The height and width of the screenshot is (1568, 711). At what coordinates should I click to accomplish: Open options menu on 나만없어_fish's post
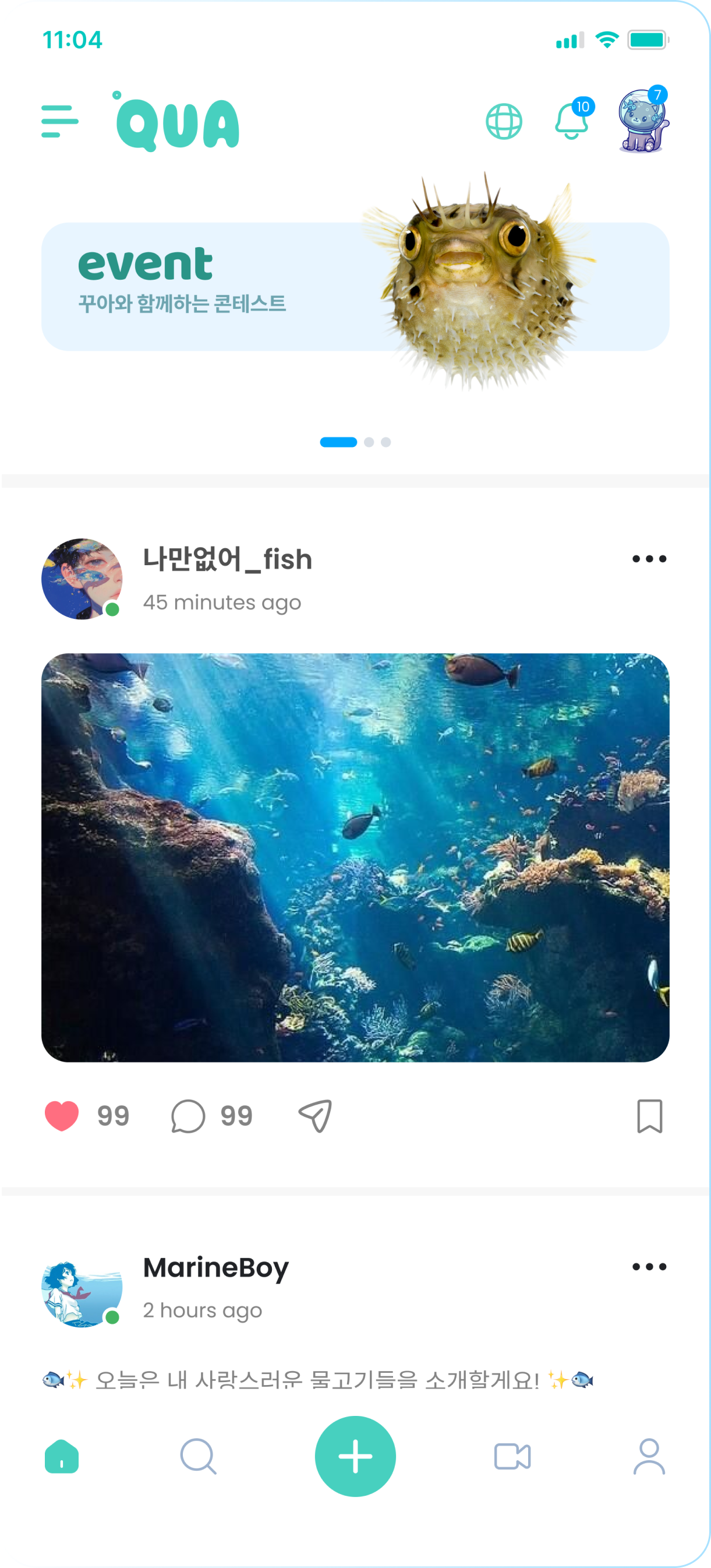click(650, 558)
